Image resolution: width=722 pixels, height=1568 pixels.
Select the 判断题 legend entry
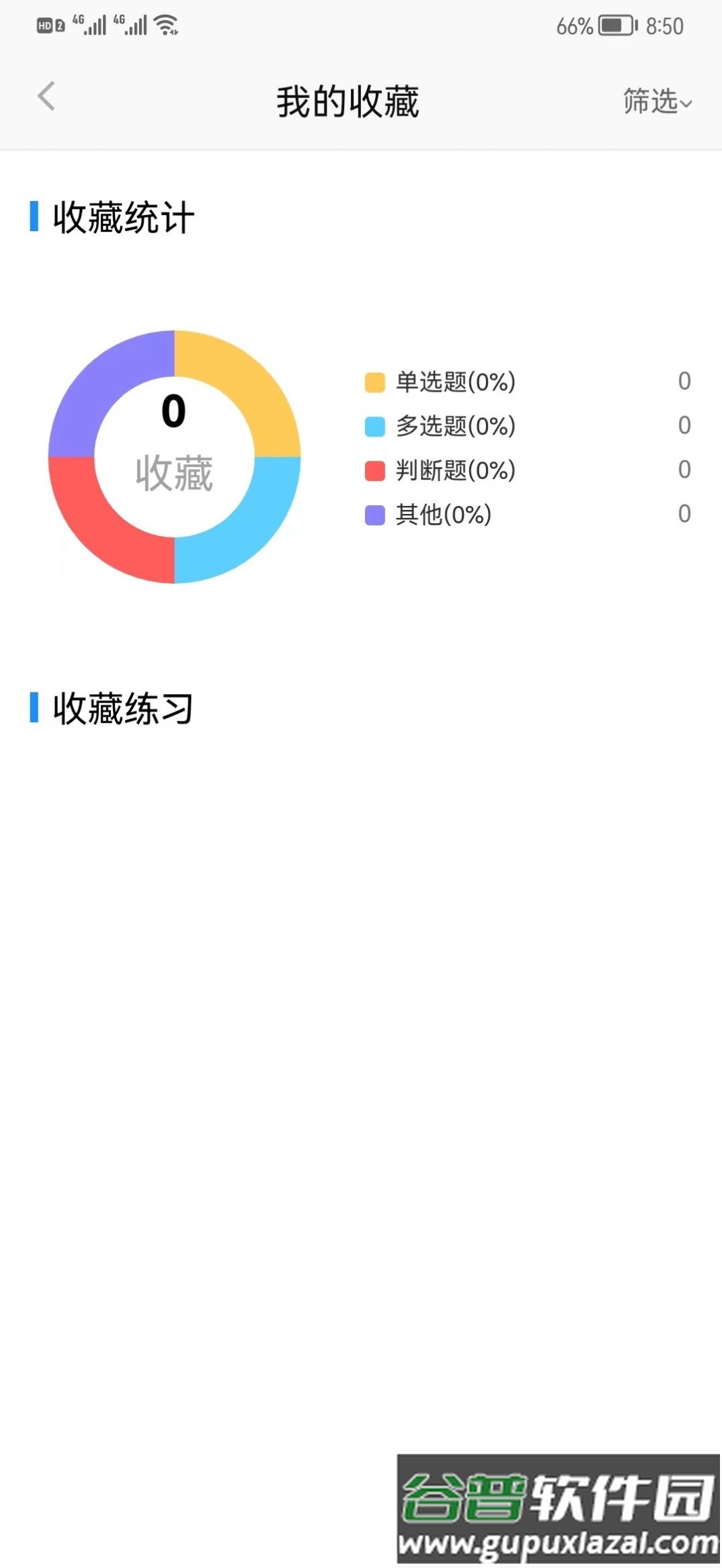click(454, 470)
